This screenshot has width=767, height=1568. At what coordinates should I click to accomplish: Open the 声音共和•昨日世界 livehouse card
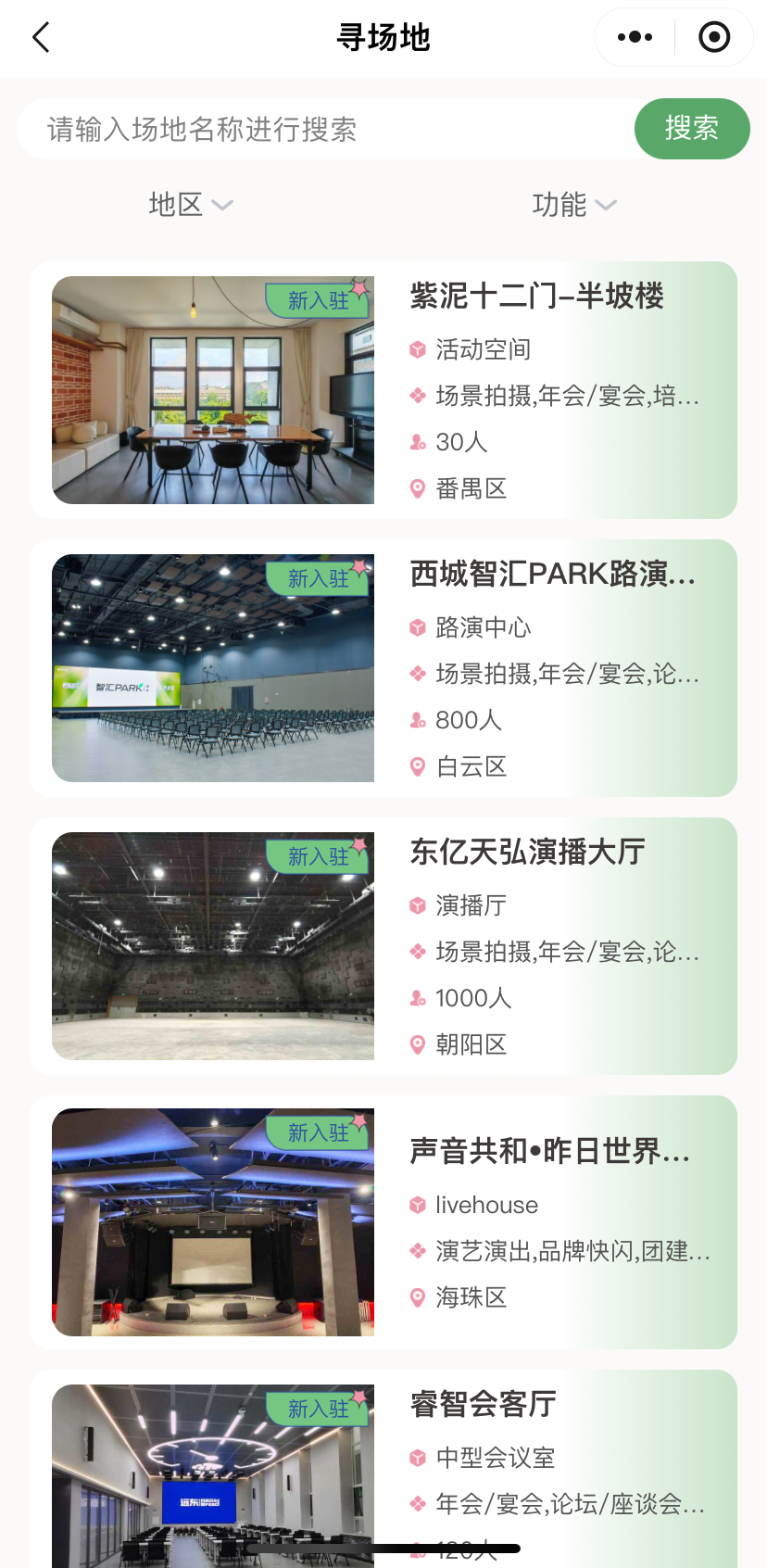(x=383, y=1222)
